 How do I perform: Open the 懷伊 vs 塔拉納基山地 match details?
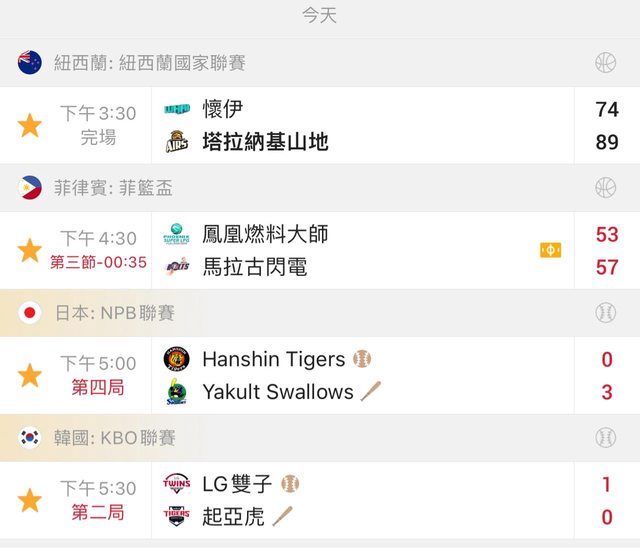360,125
